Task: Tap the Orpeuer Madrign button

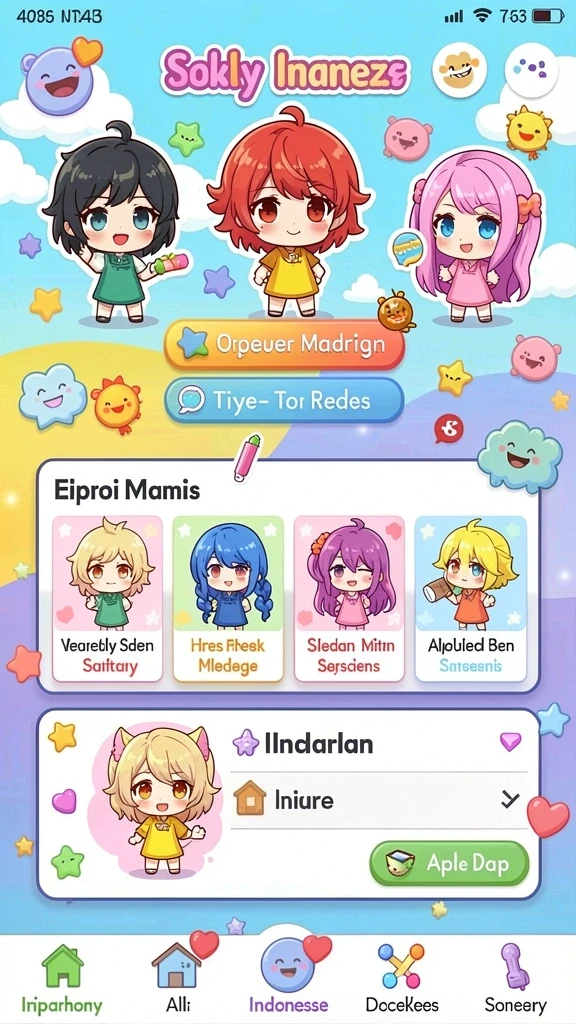Action: 285,345
